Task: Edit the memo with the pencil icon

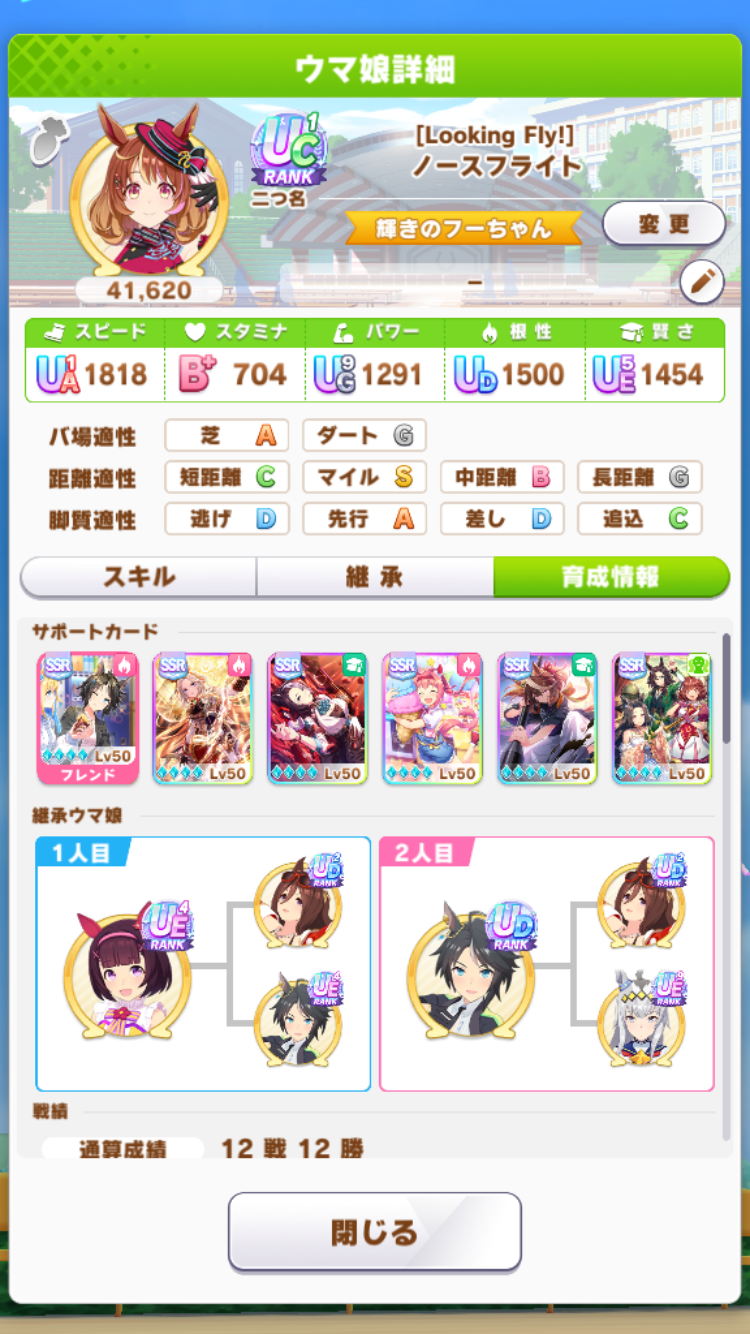Action: 702,283
